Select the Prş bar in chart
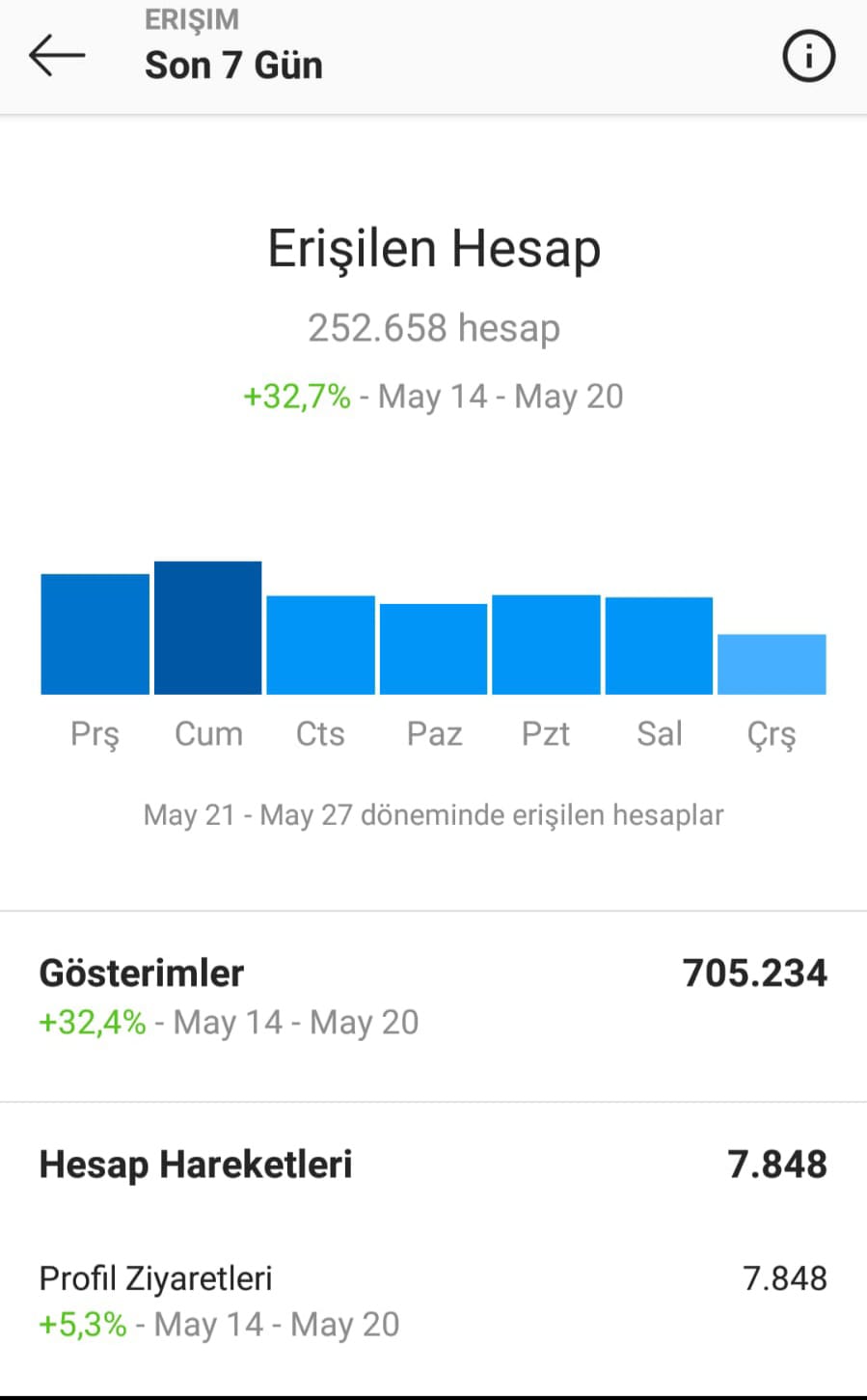The width and height of the screenshot is (867, 1400). (x=95, y=634)
